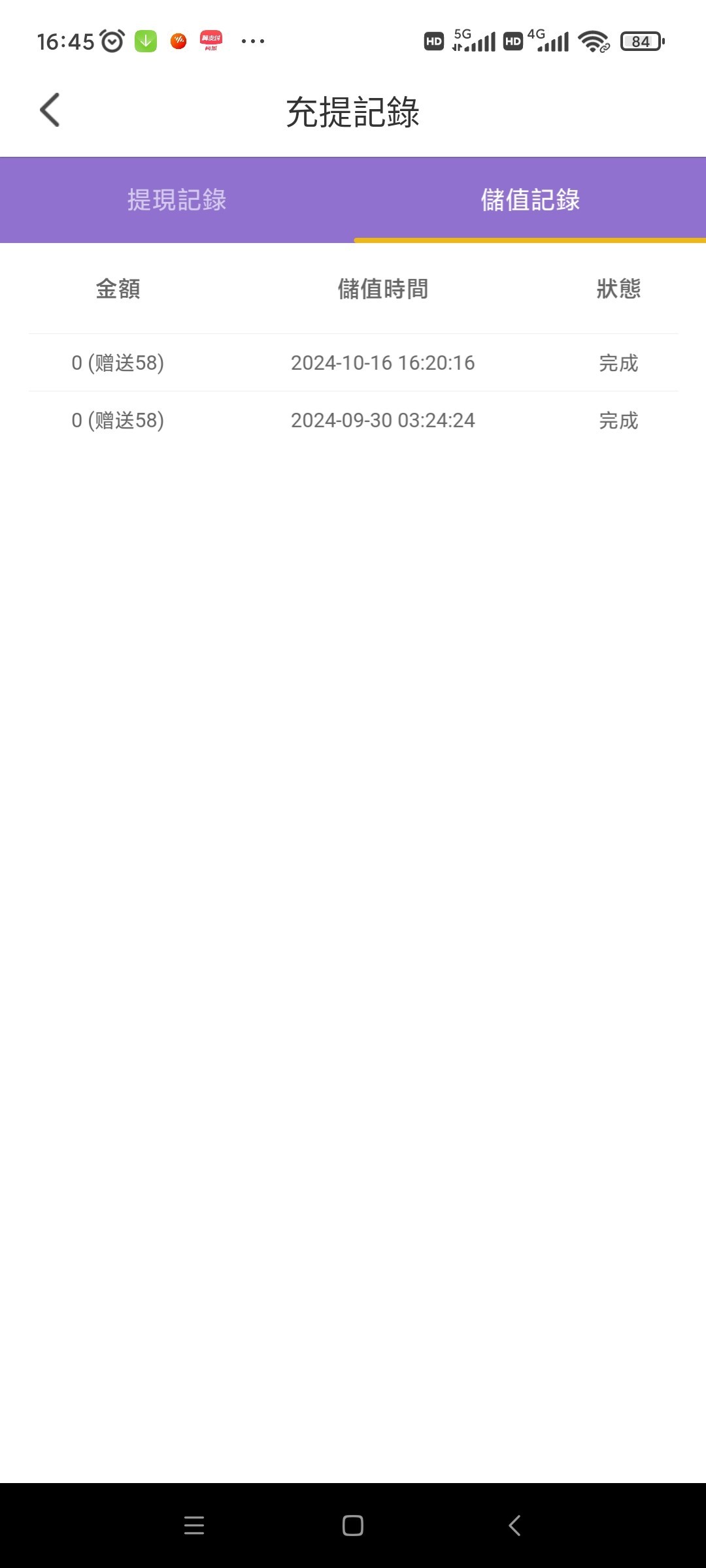The width and height of the screenshot is (706, 1568).
Task: Tap the system home button
Action: tap(352, 1526)
